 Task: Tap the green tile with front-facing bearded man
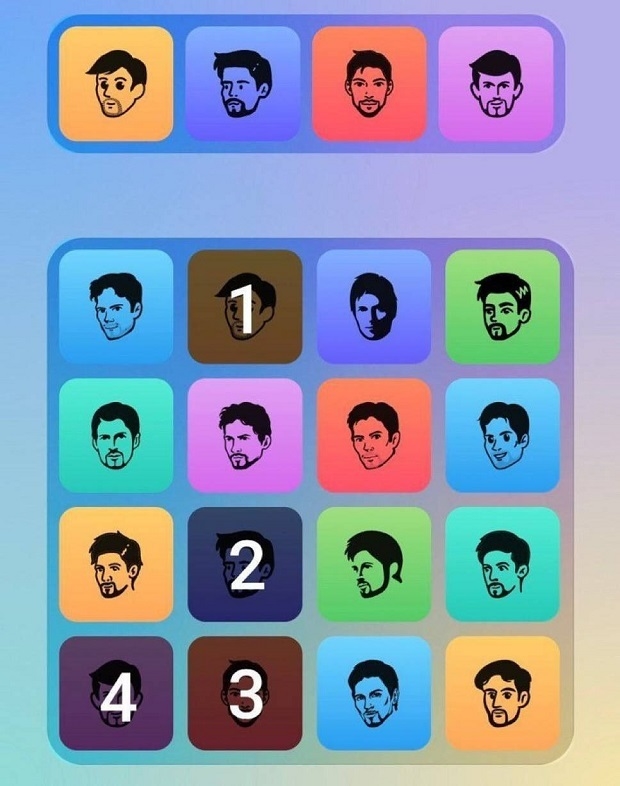coord(502,306)
